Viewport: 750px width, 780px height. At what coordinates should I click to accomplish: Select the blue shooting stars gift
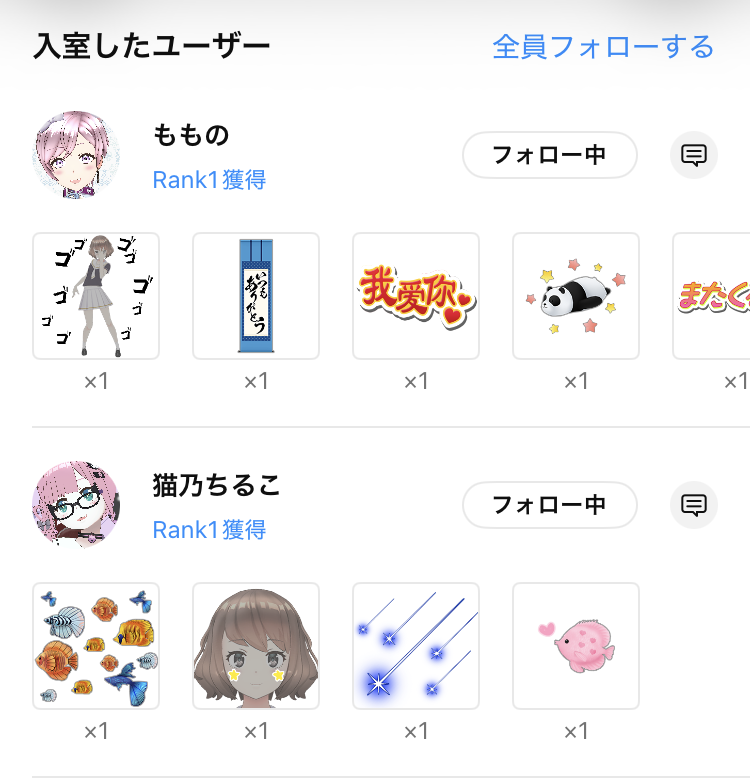point(416,646)
